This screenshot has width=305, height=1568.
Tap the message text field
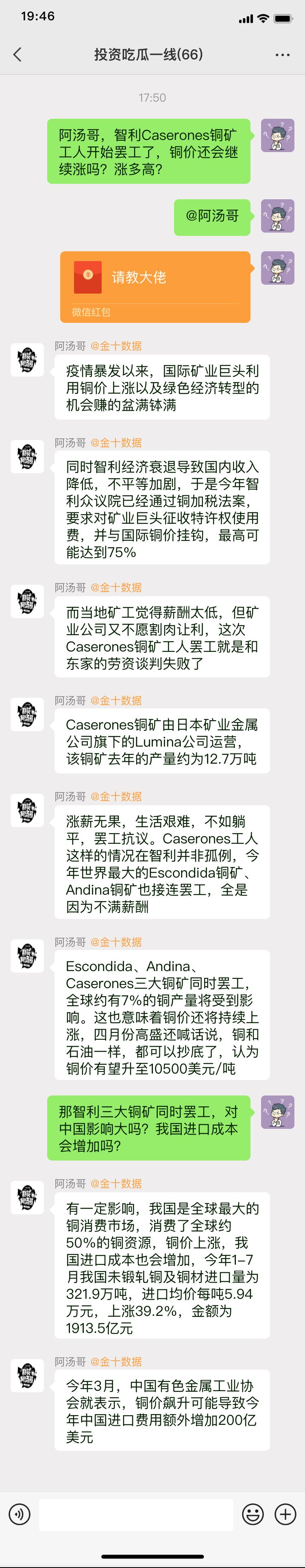pyautogui.click(x=136, y=1514)
